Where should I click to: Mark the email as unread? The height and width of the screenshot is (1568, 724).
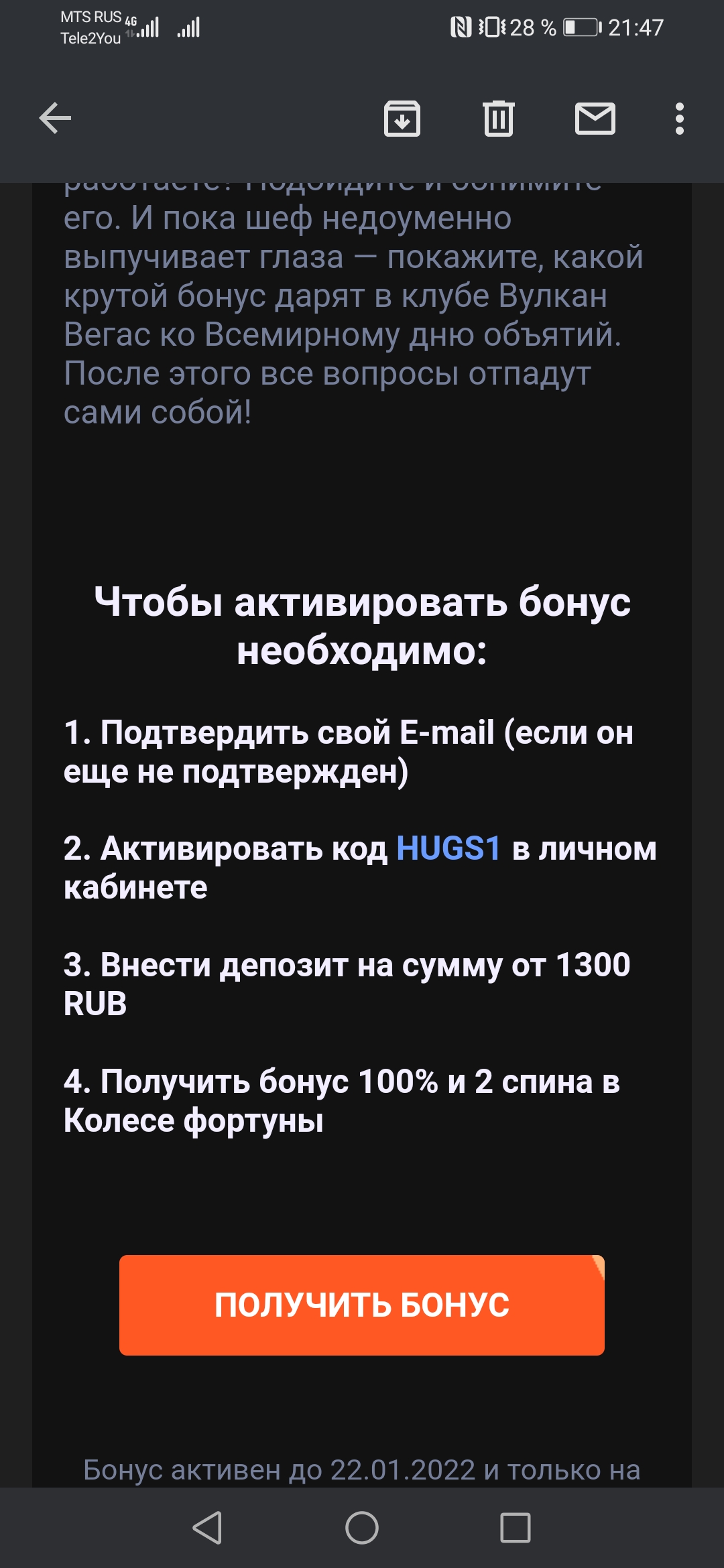[595, 119]
